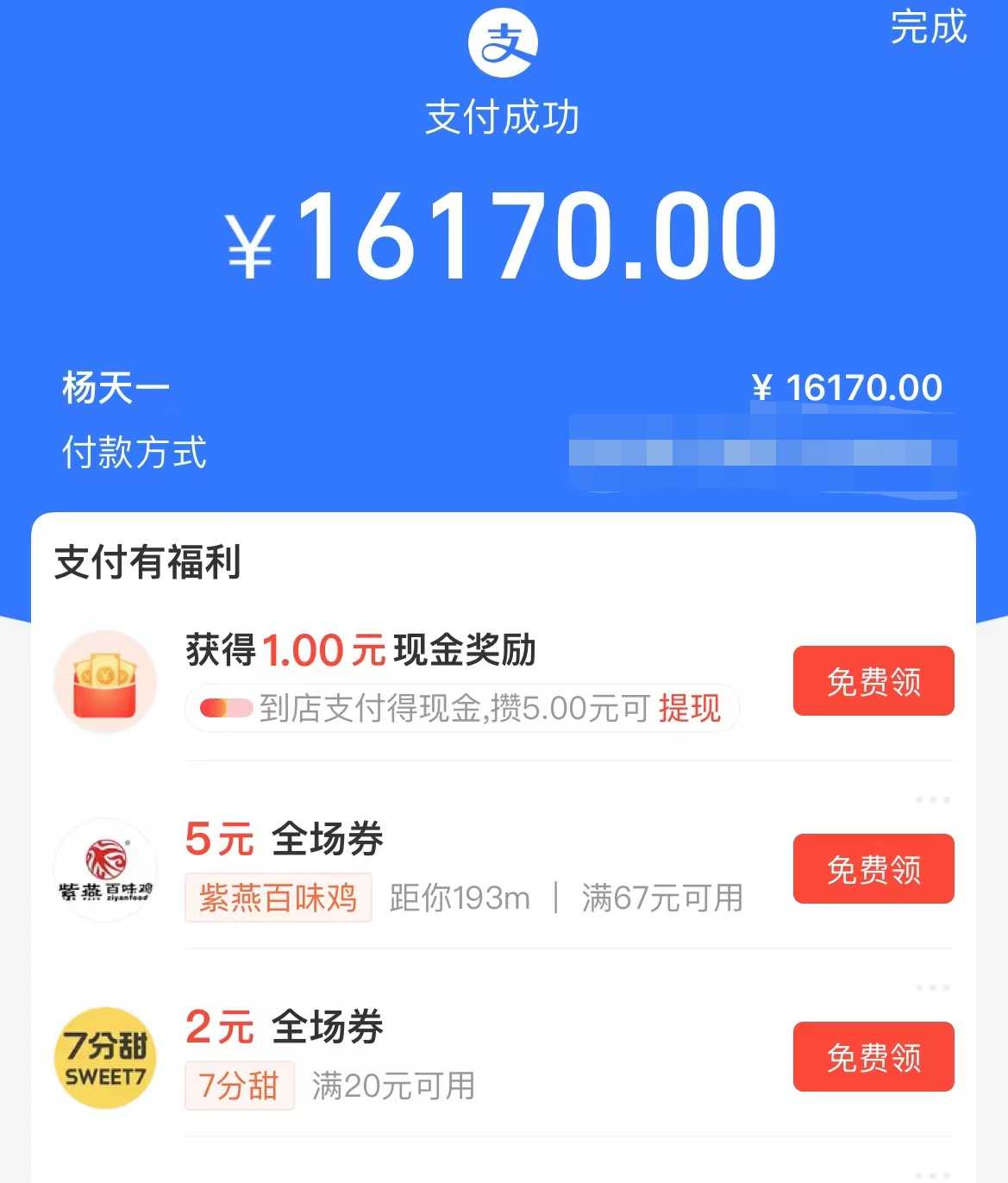Open more options for 5元 全场券

(x=932, y=800)
